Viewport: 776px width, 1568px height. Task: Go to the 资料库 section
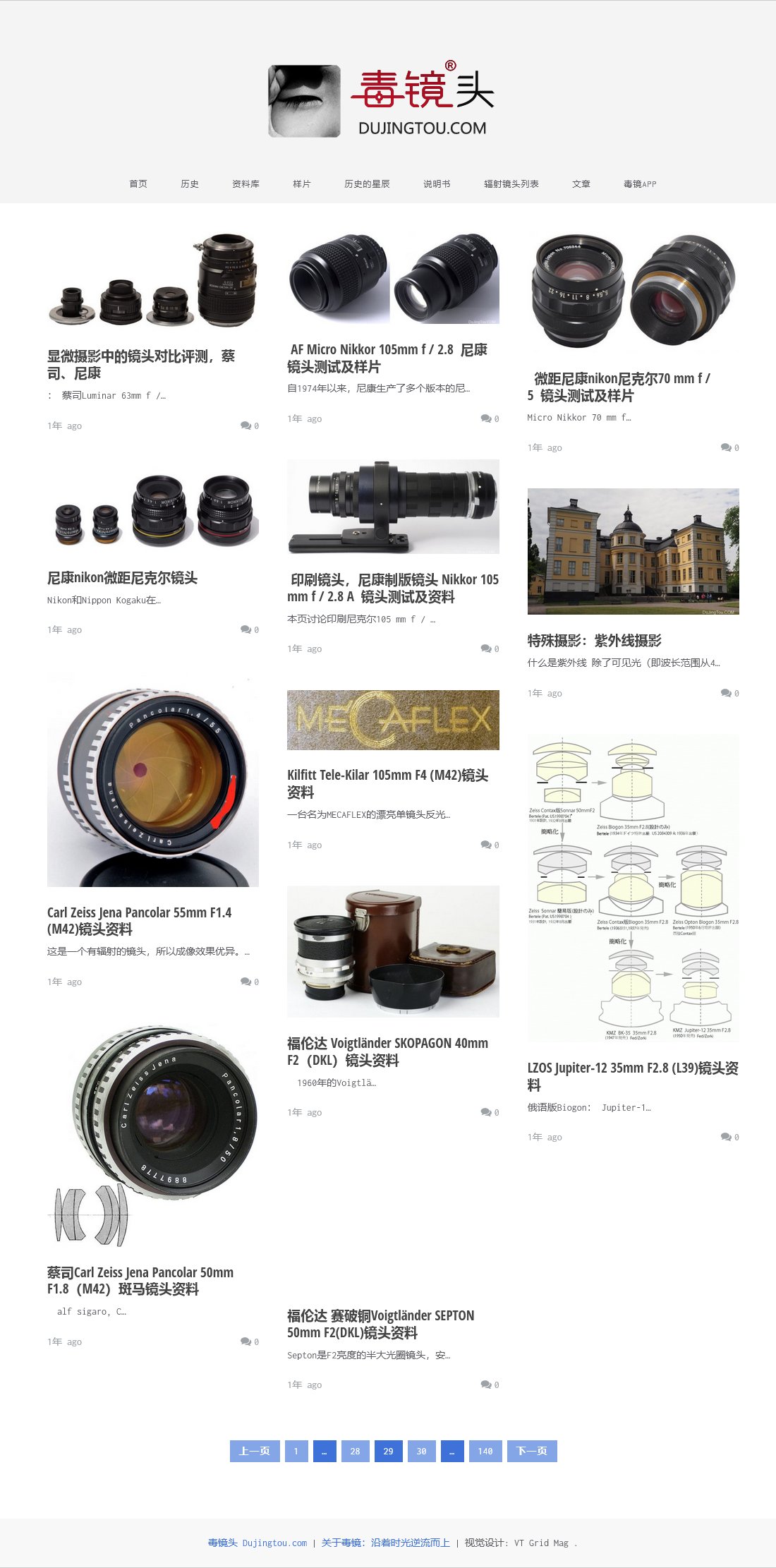(245, 184)
